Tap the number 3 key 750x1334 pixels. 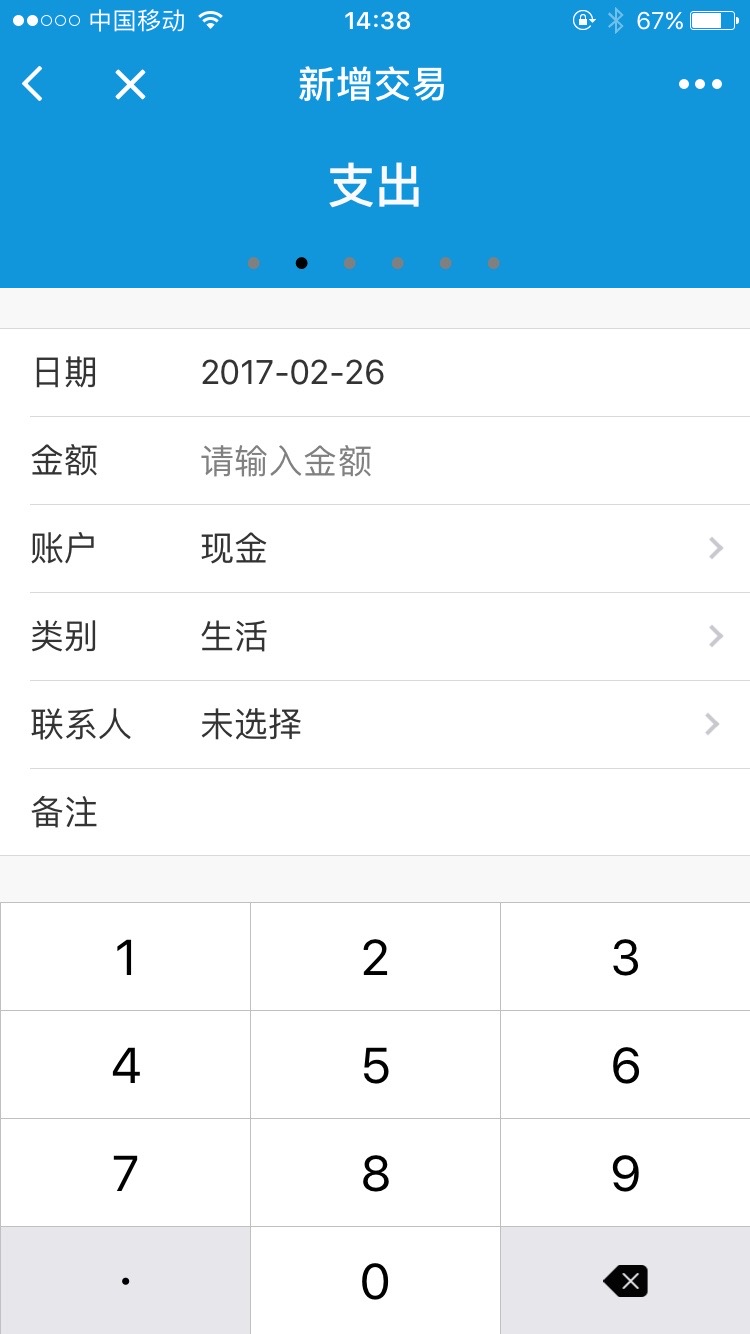pos(625,958)
